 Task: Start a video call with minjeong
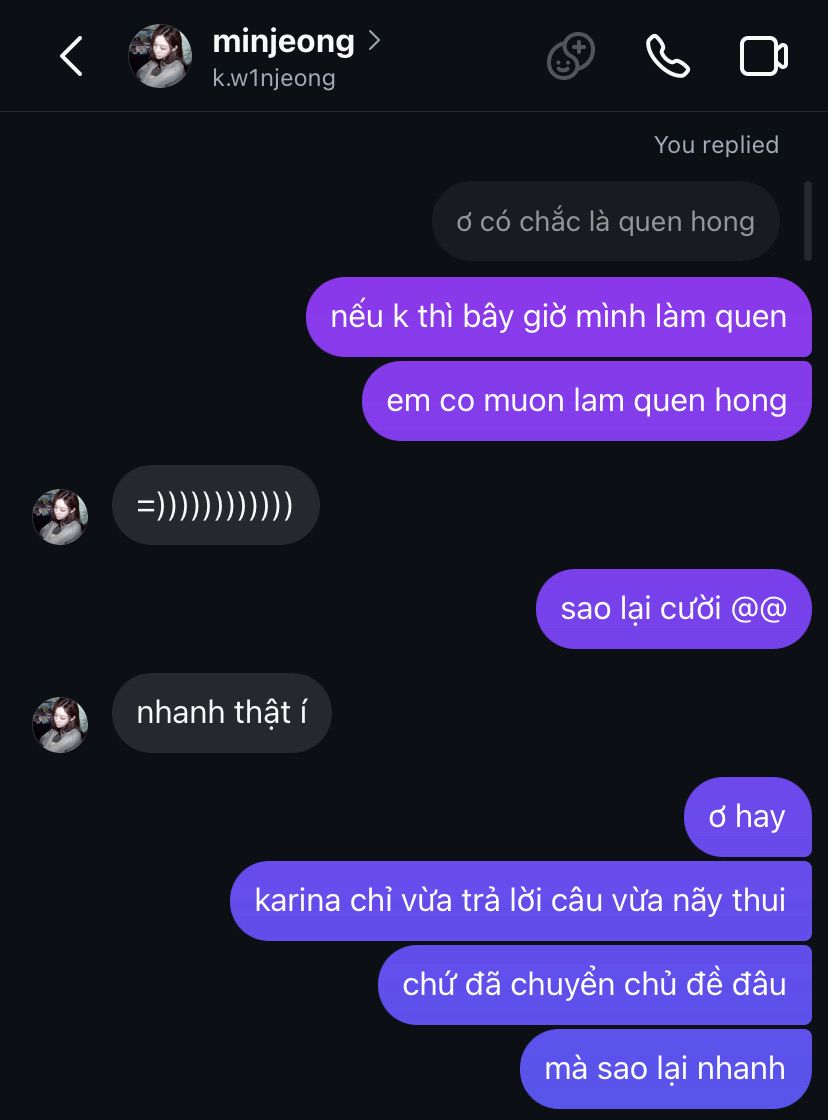763,56
